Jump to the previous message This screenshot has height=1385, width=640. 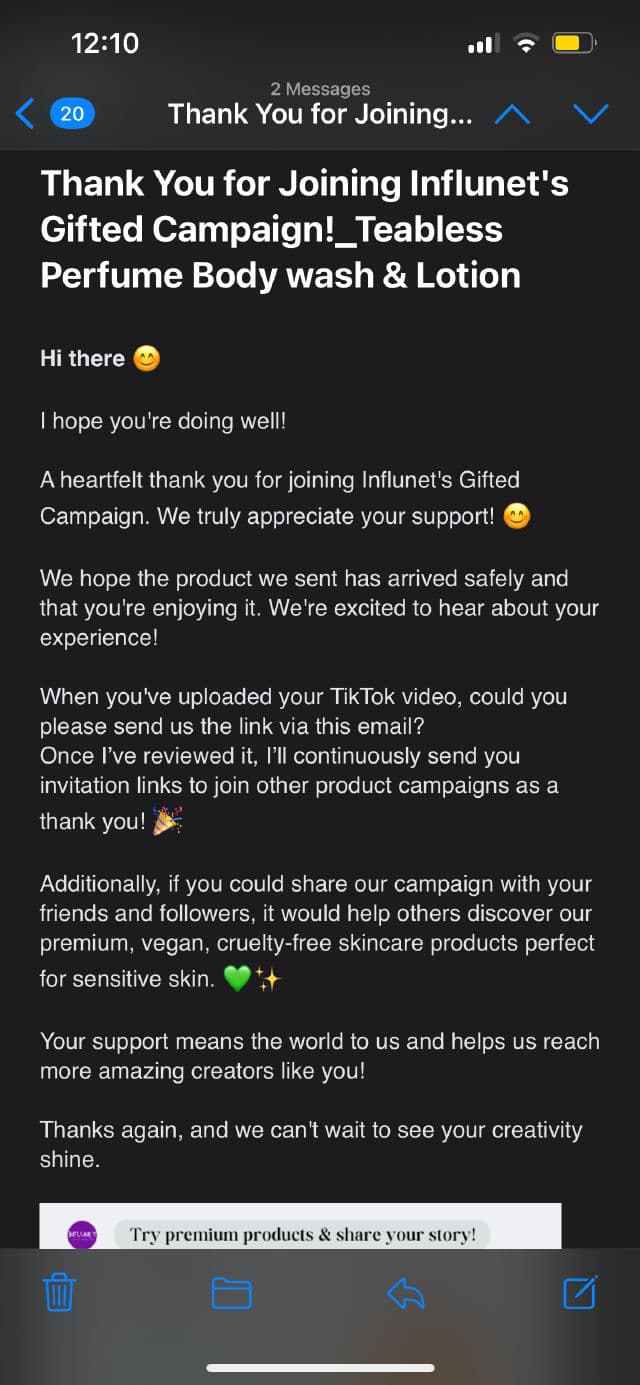(512, 114)
